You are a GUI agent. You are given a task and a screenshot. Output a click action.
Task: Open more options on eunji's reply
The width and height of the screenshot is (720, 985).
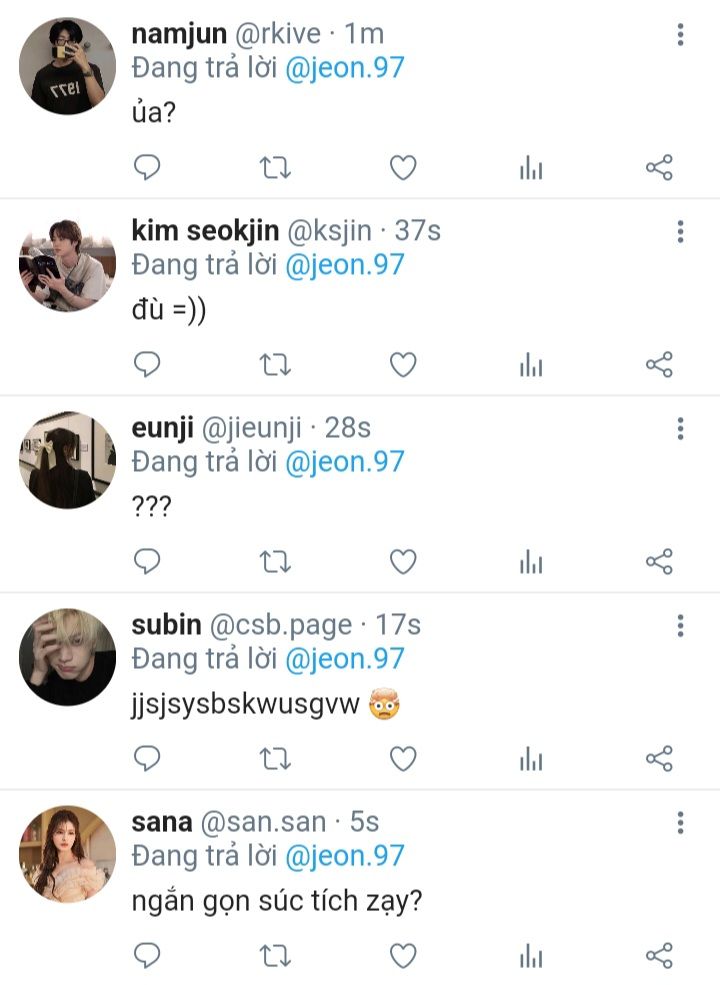click(680, 430)
